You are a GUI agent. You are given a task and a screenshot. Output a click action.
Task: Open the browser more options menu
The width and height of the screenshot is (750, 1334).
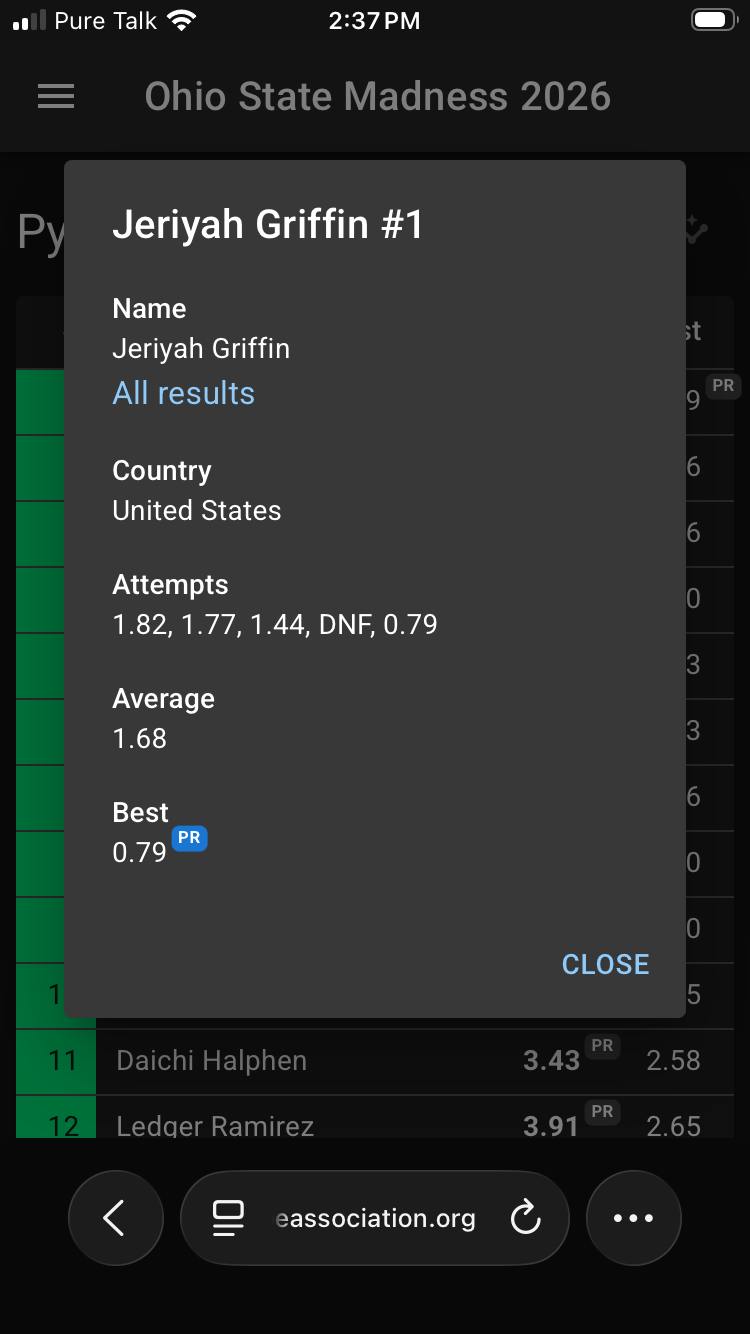tap(633, 1218)
